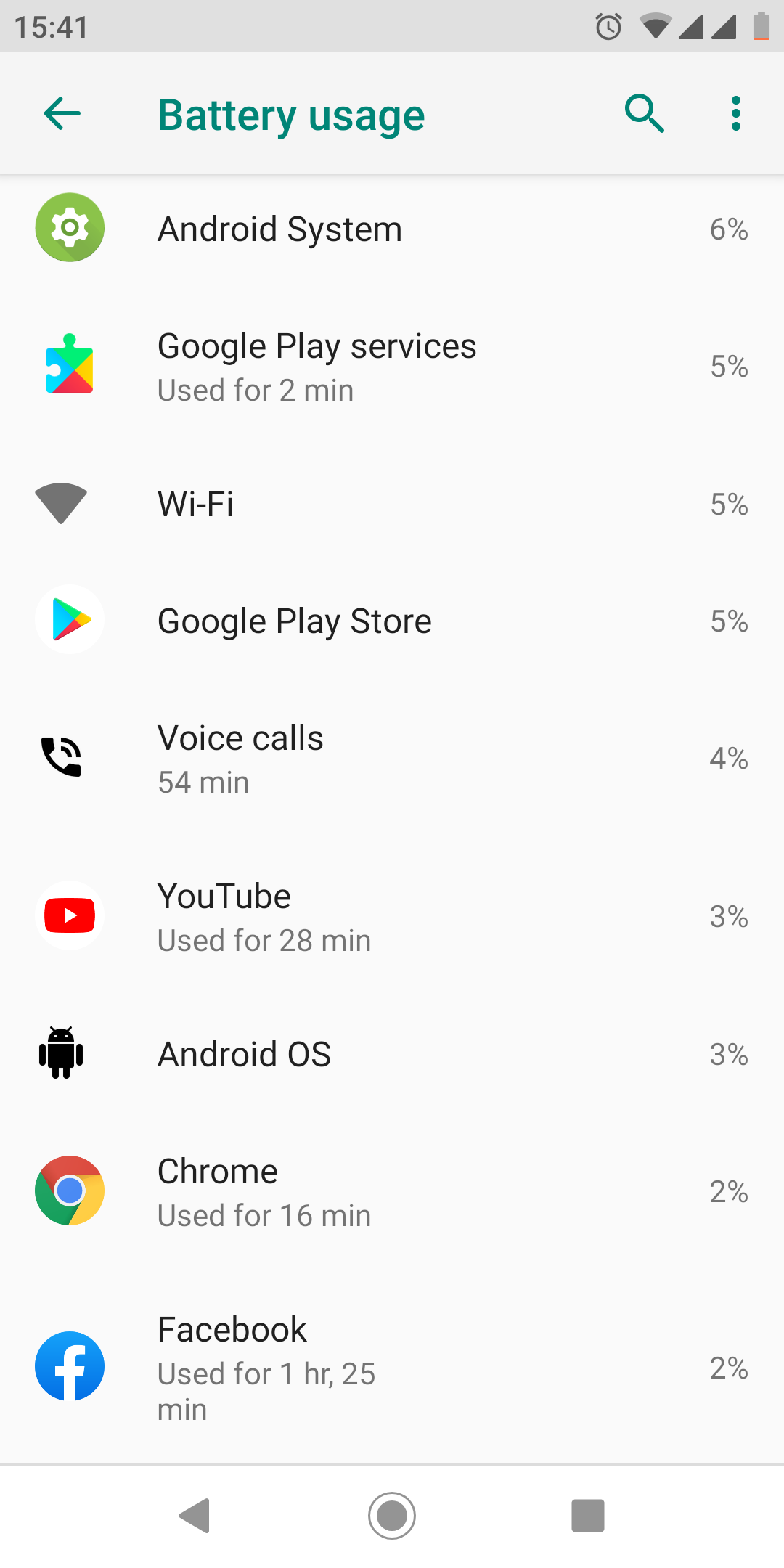Screen dimensions: 784x1568
Task: Open Android System battery details
Action: click(x=392, y=229)
